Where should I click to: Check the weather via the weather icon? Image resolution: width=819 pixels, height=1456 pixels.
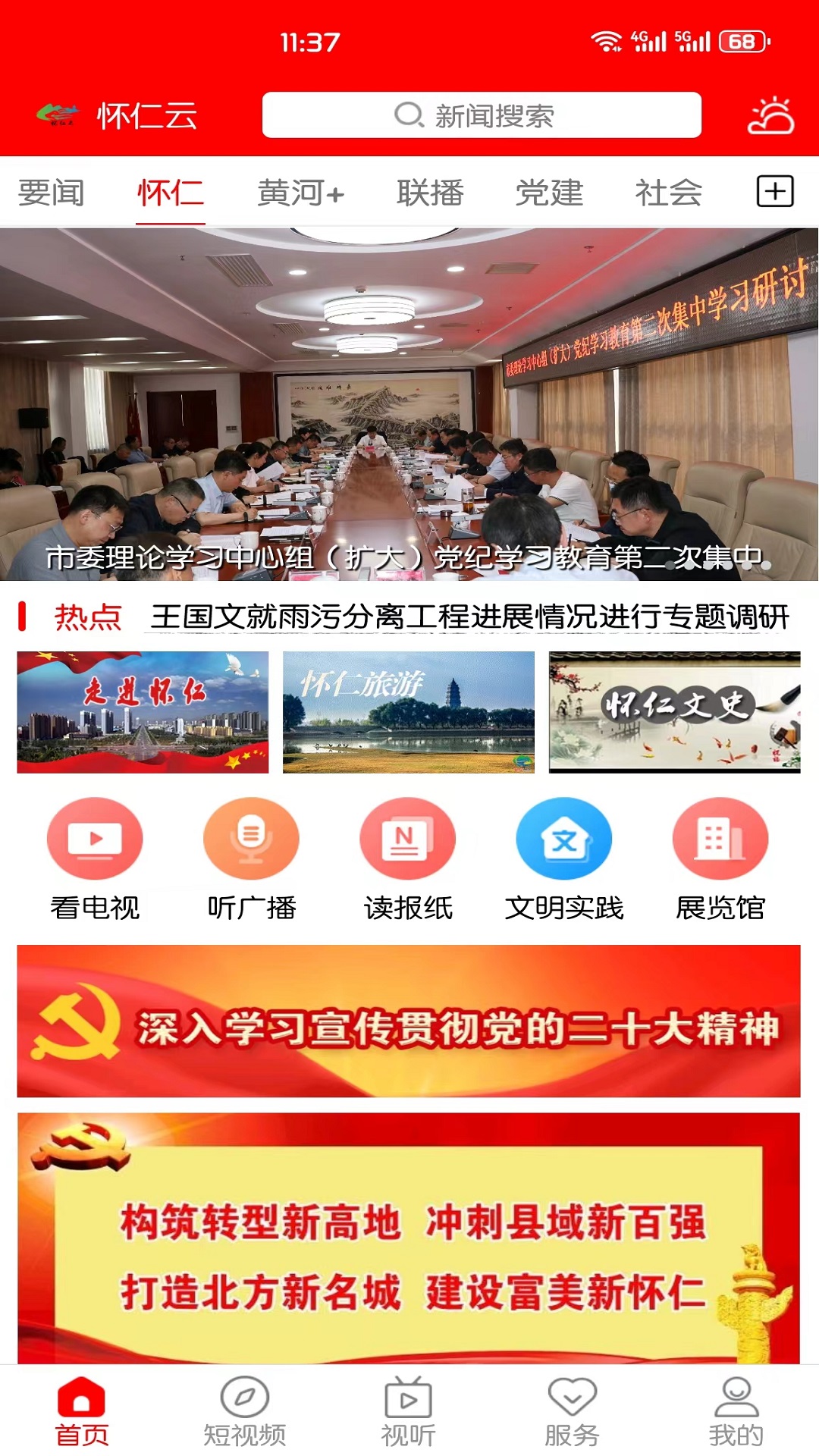pyautogui.click(x=768, y=115)
